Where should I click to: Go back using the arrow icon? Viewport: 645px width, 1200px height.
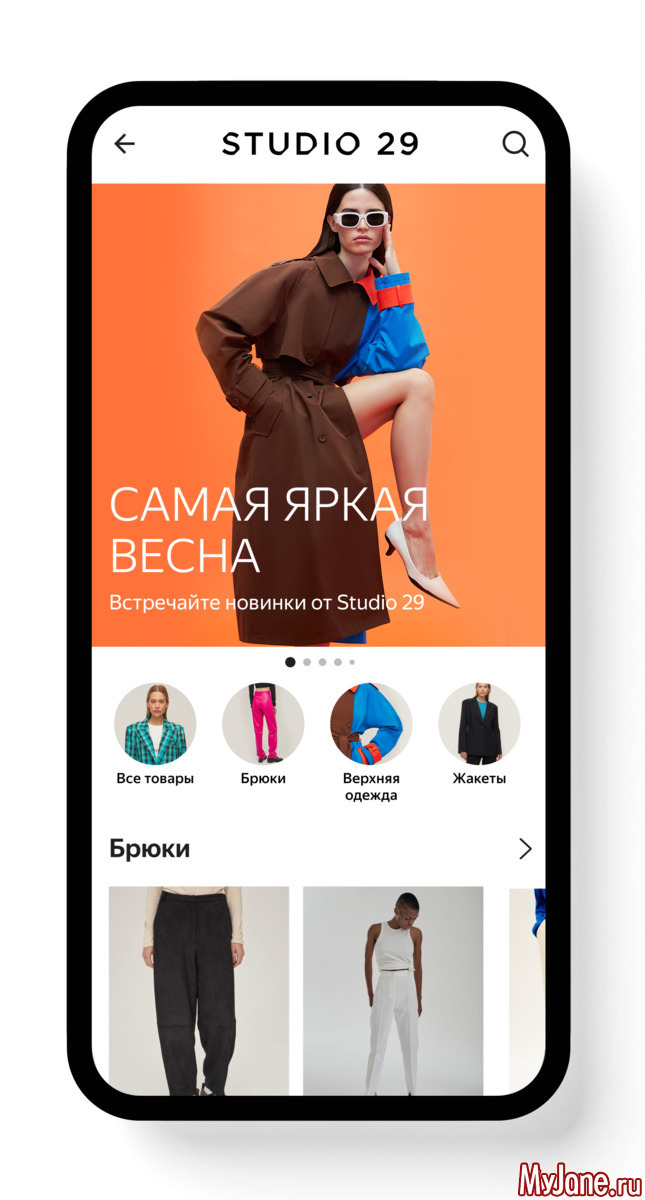pyautogui.click(x=124, y=144)
